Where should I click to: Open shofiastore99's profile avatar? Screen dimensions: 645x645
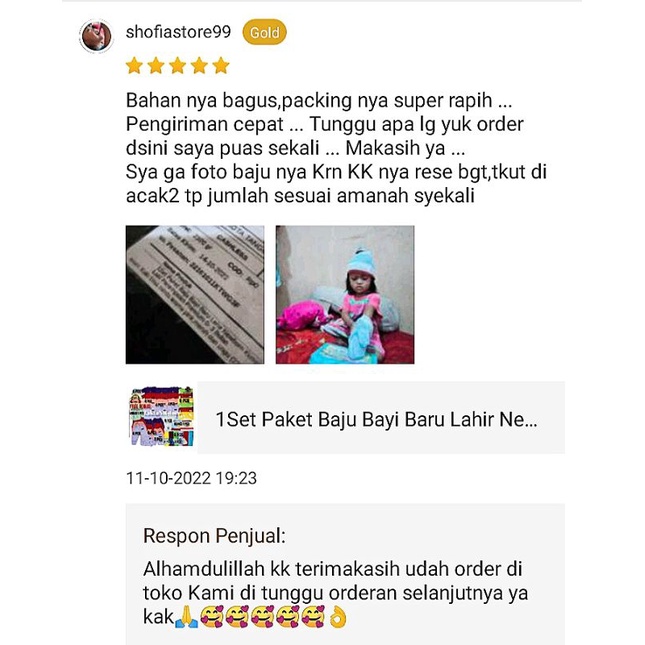point(96,35)
